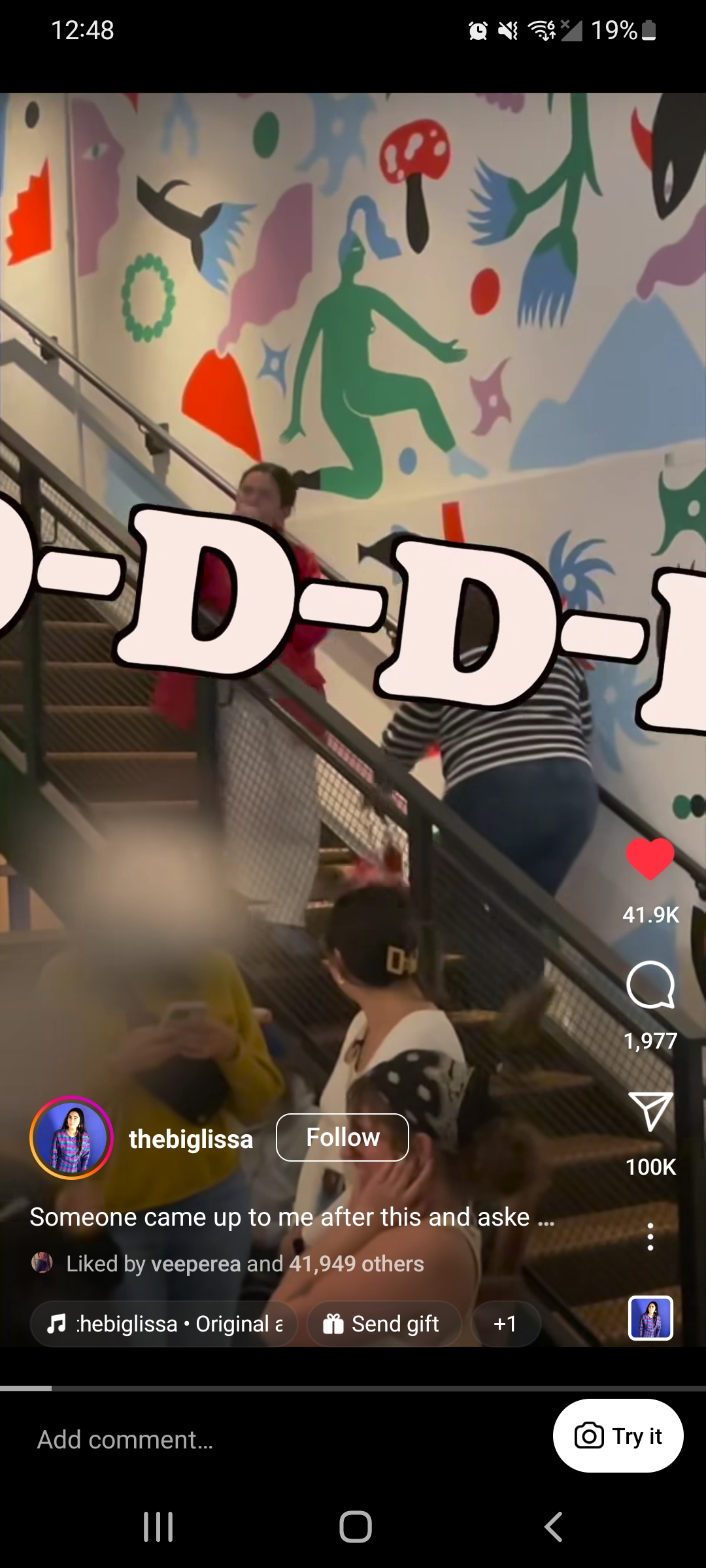
Task: Send a gift to the creator
Action: [x=384, y=1324]
